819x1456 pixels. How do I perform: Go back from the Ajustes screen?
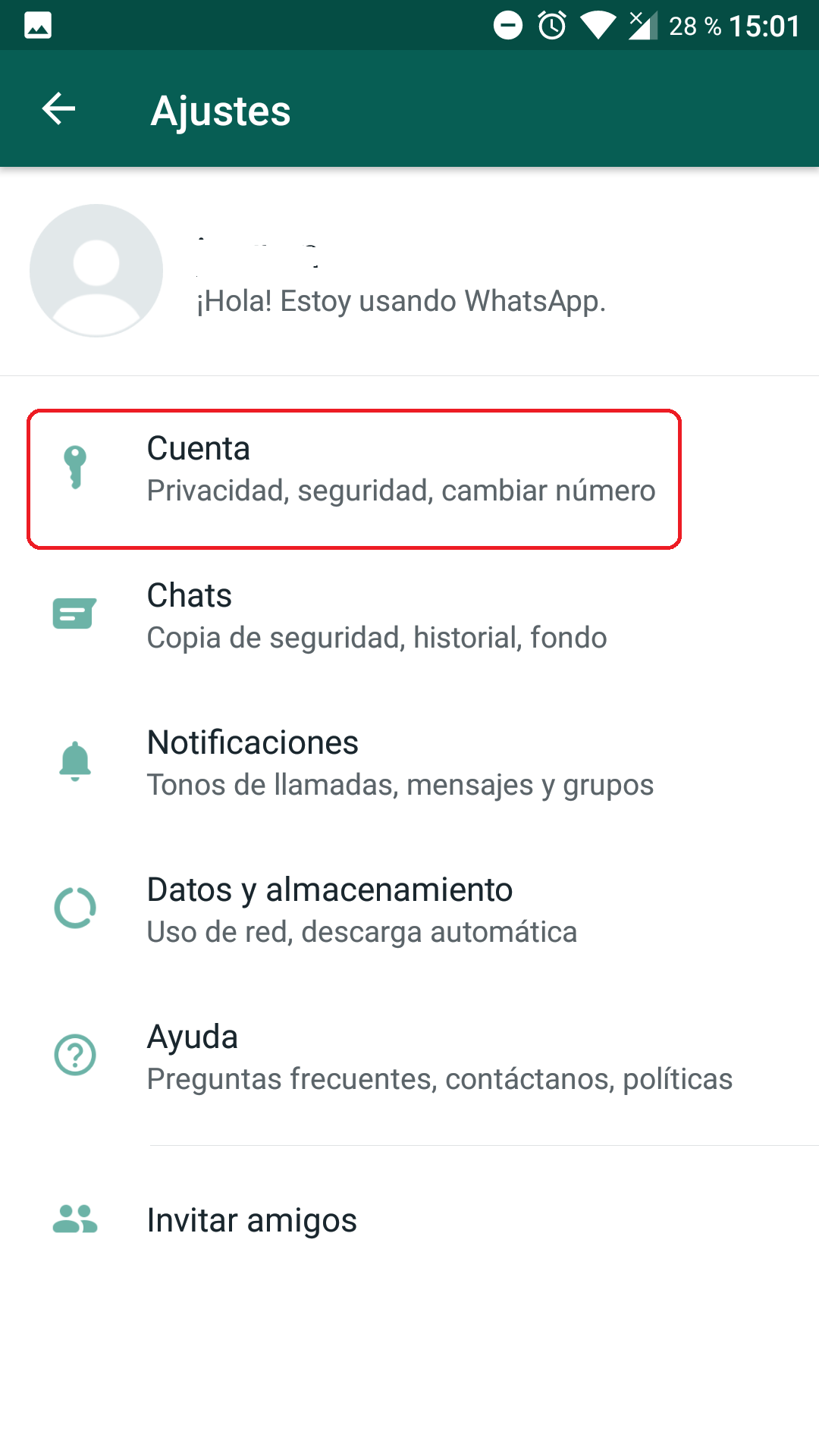click(x=58, y=109)
